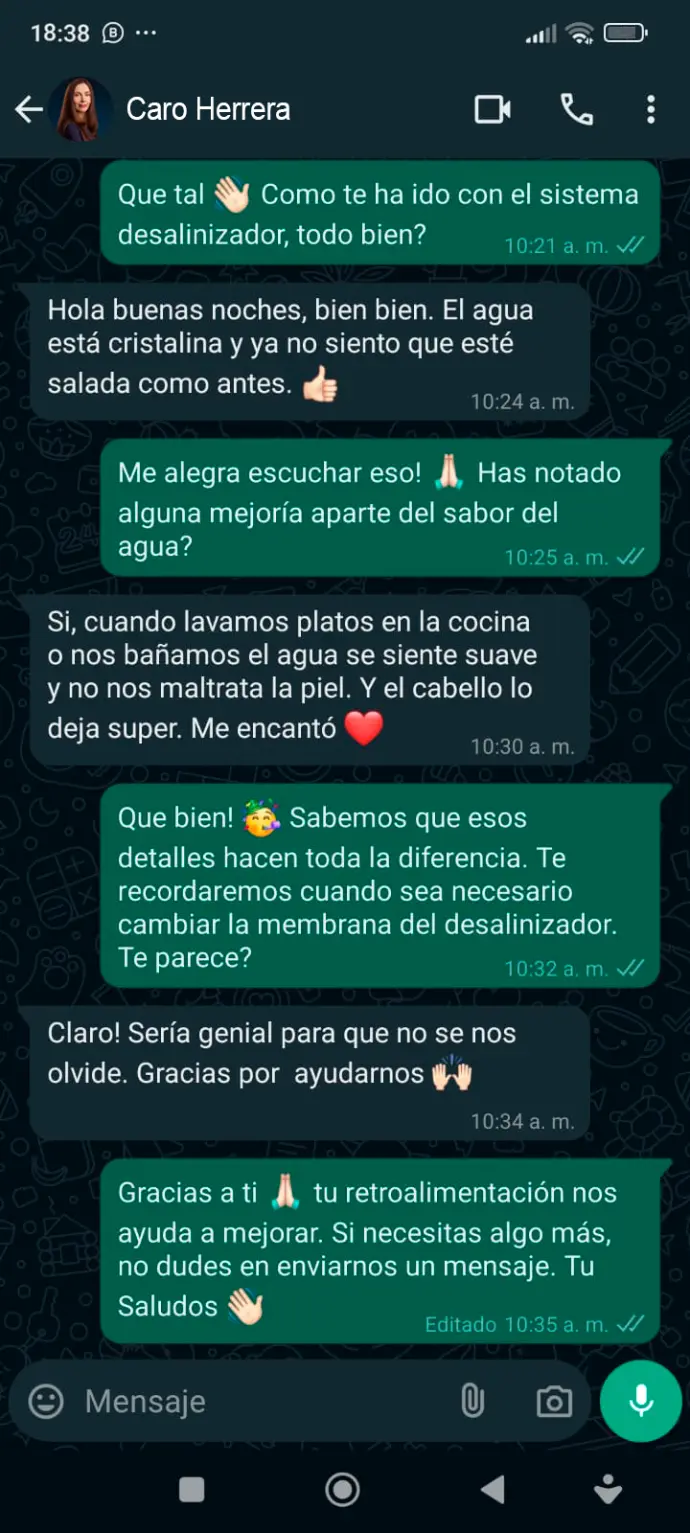Attach a file with the paperclip

(472, 1401)
